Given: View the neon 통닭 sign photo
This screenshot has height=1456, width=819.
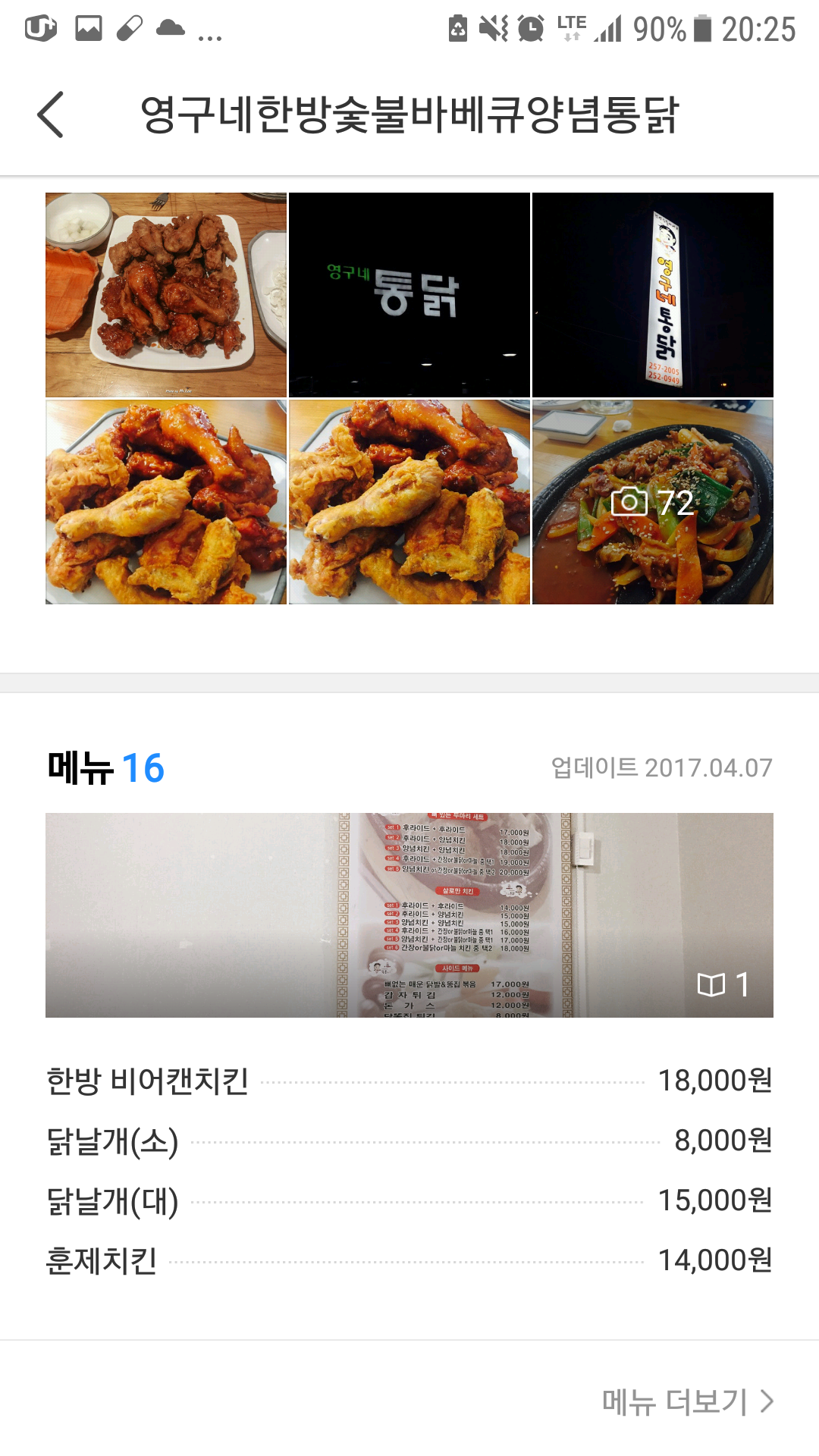Looking at the screenshot, I should click(409, 295).
